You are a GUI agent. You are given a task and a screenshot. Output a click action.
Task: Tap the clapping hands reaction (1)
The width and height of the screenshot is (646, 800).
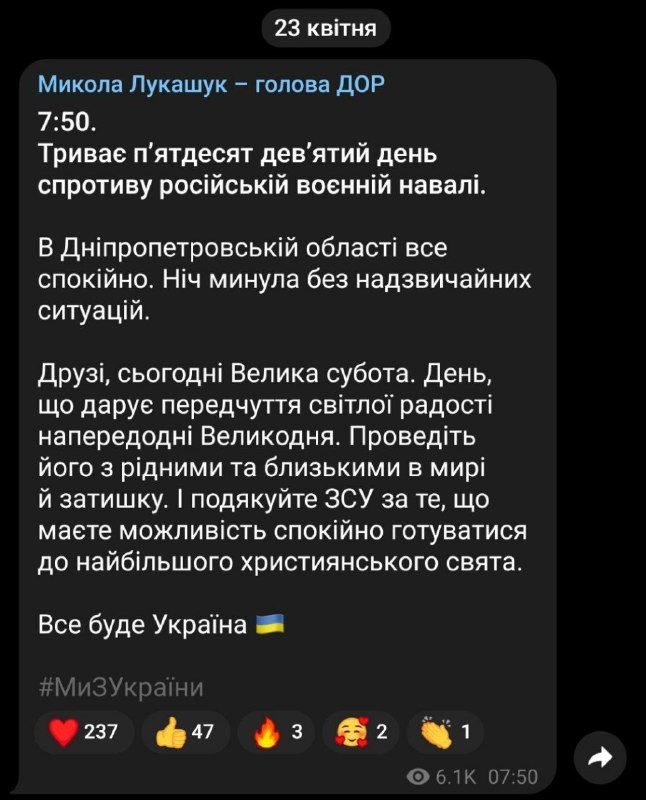click(x=446, y=733)
